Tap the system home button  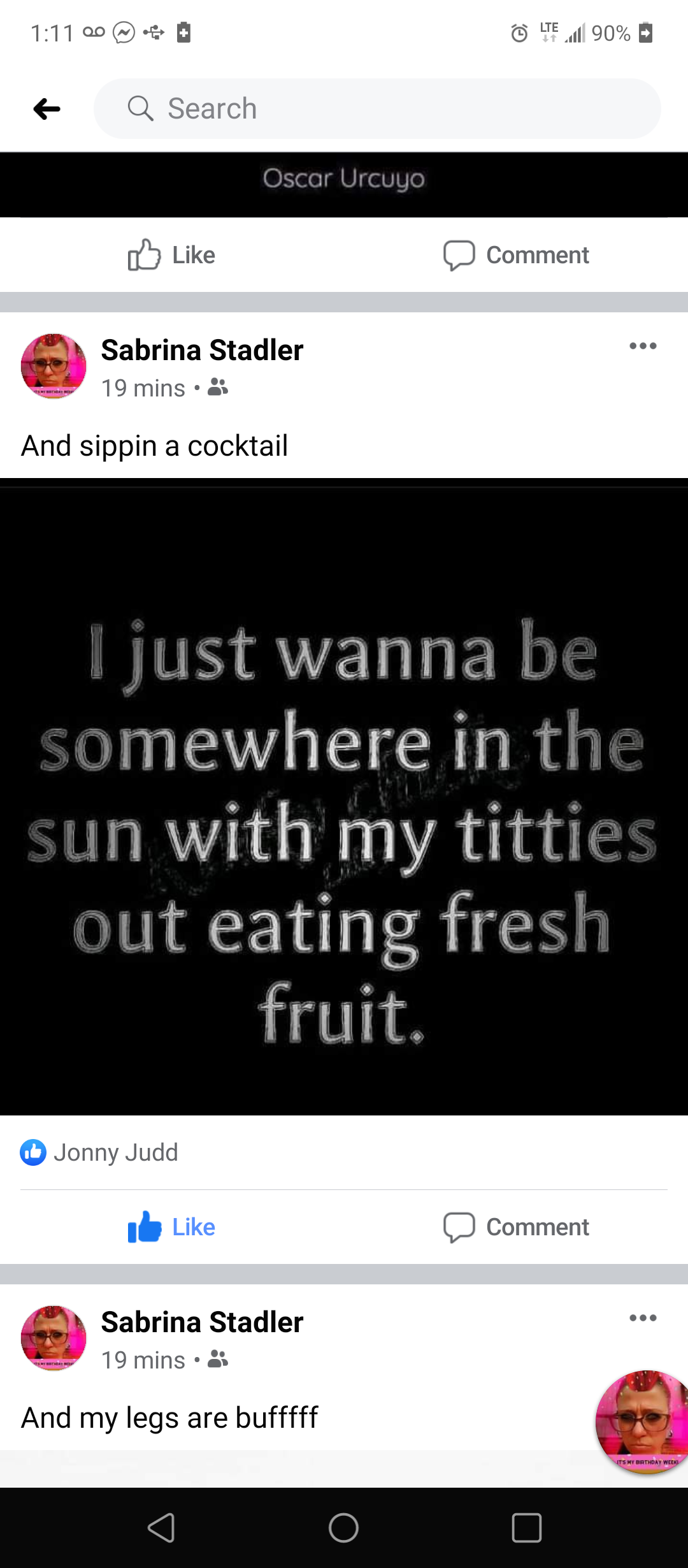pyautogui.click(x=343, y=1528)
